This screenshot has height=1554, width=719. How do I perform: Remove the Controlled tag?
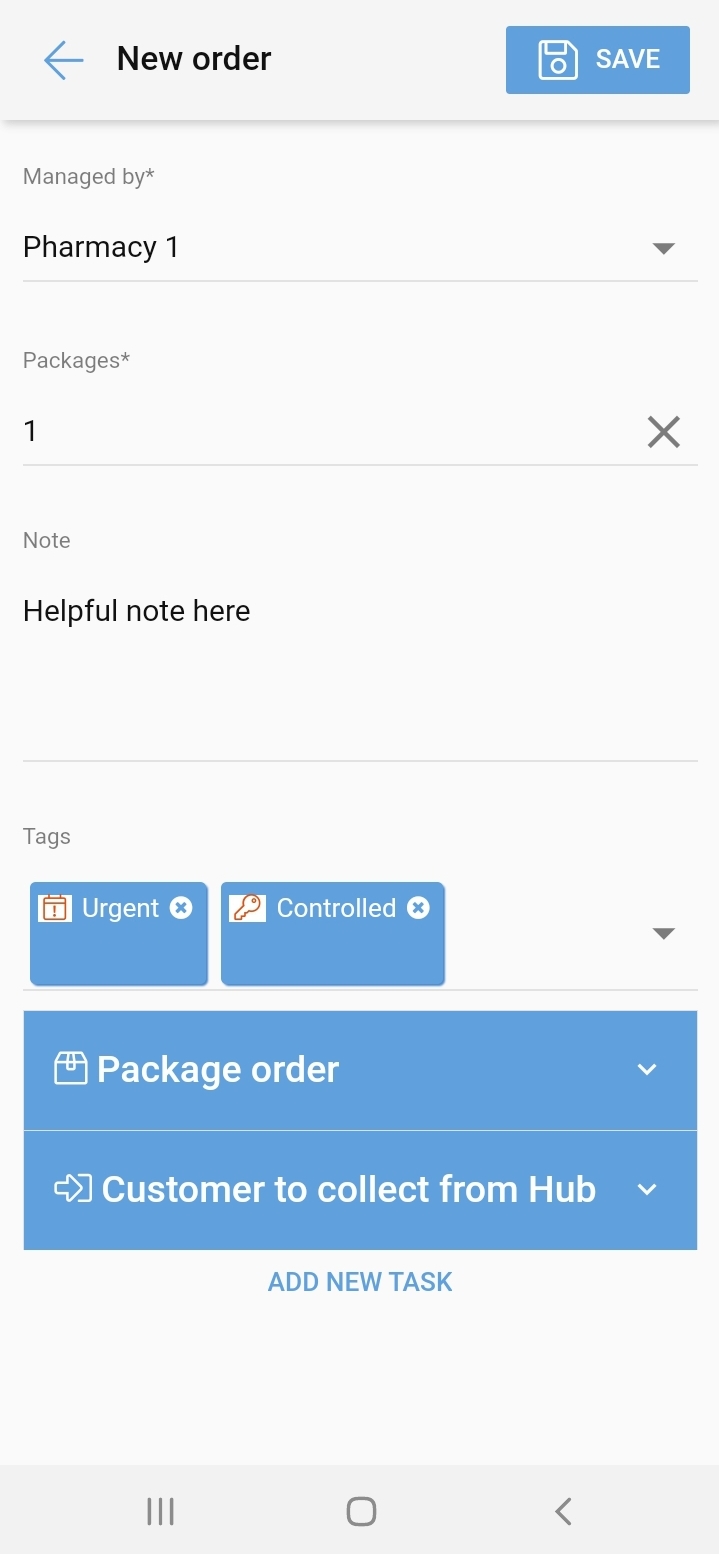[x=419, y=907]
